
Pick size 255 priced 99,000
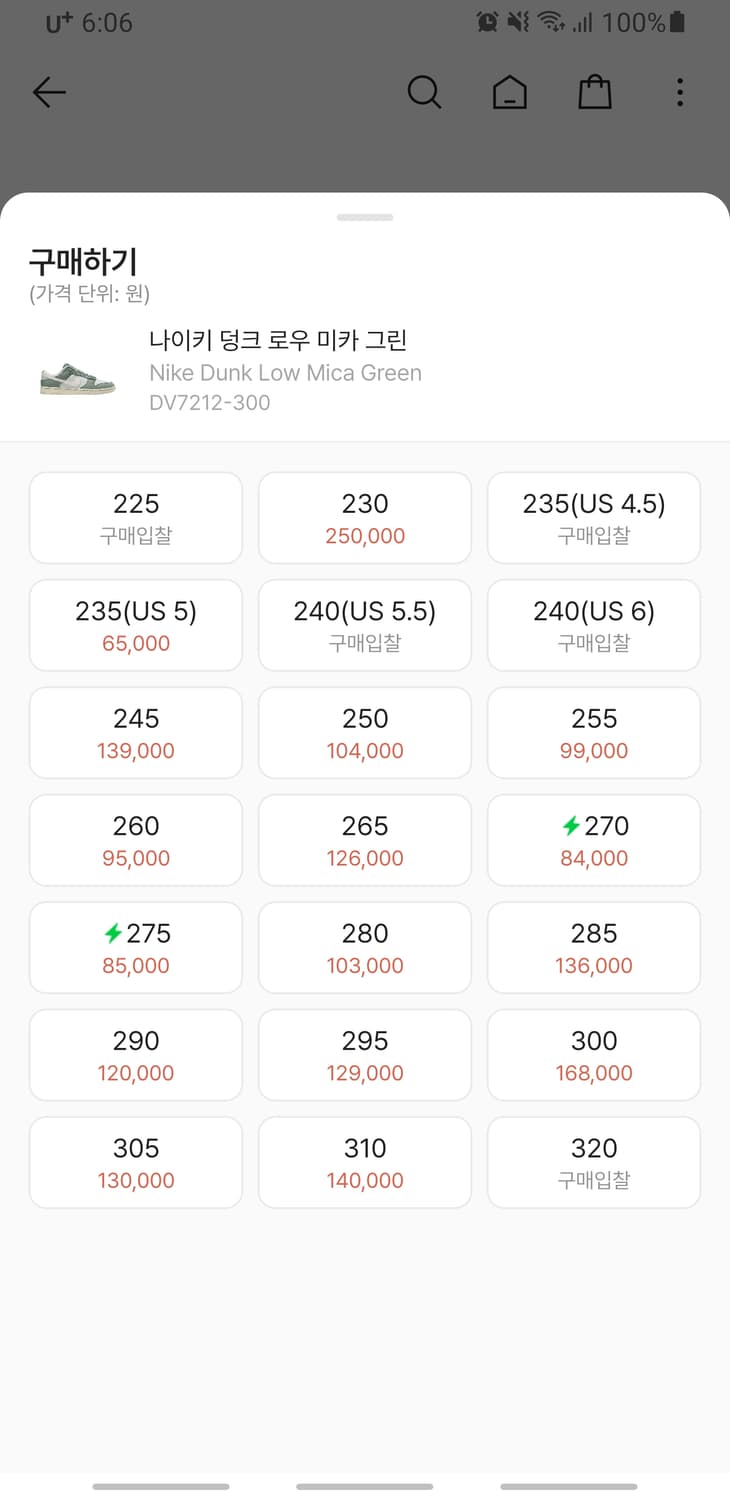click(594, 733)
